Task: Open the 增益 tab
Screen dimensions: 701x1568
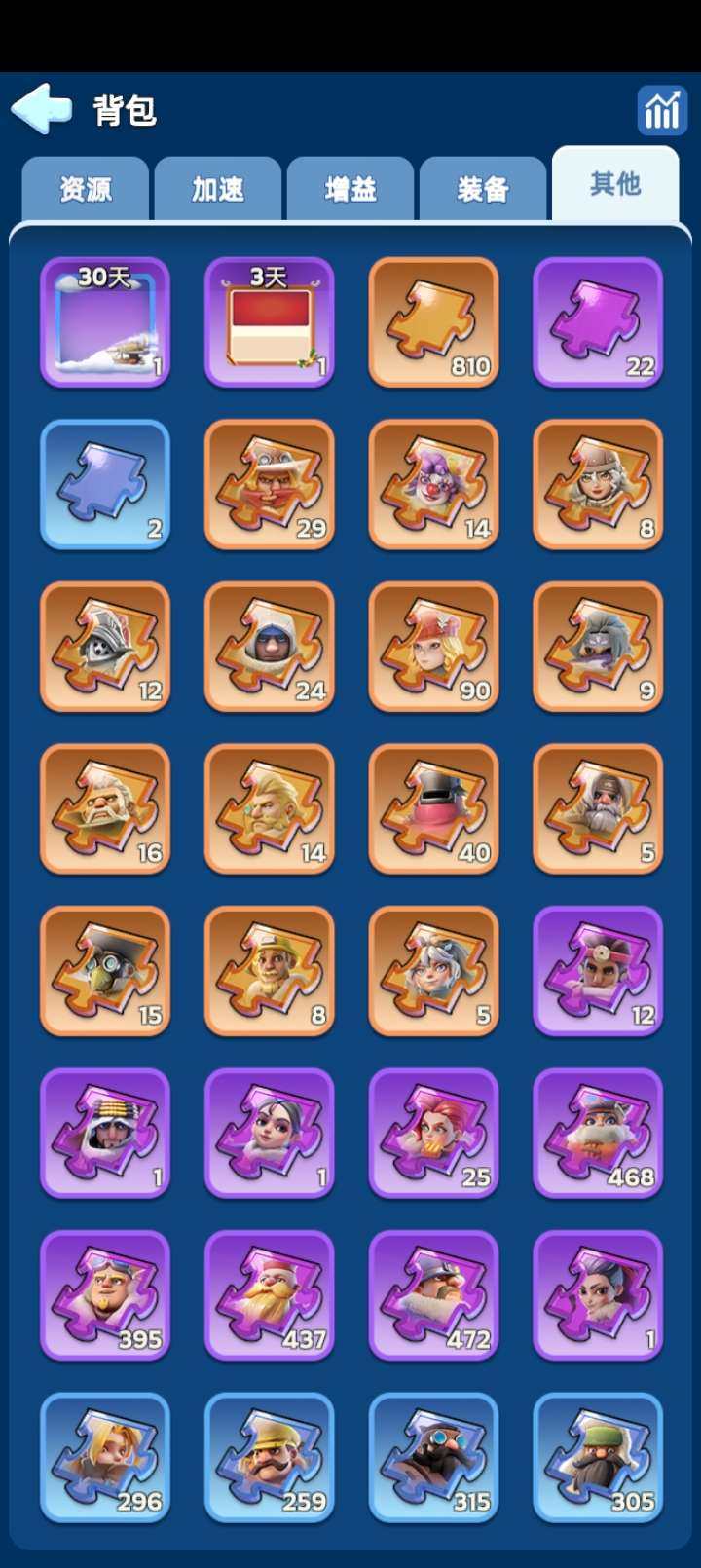Action: 350,189
